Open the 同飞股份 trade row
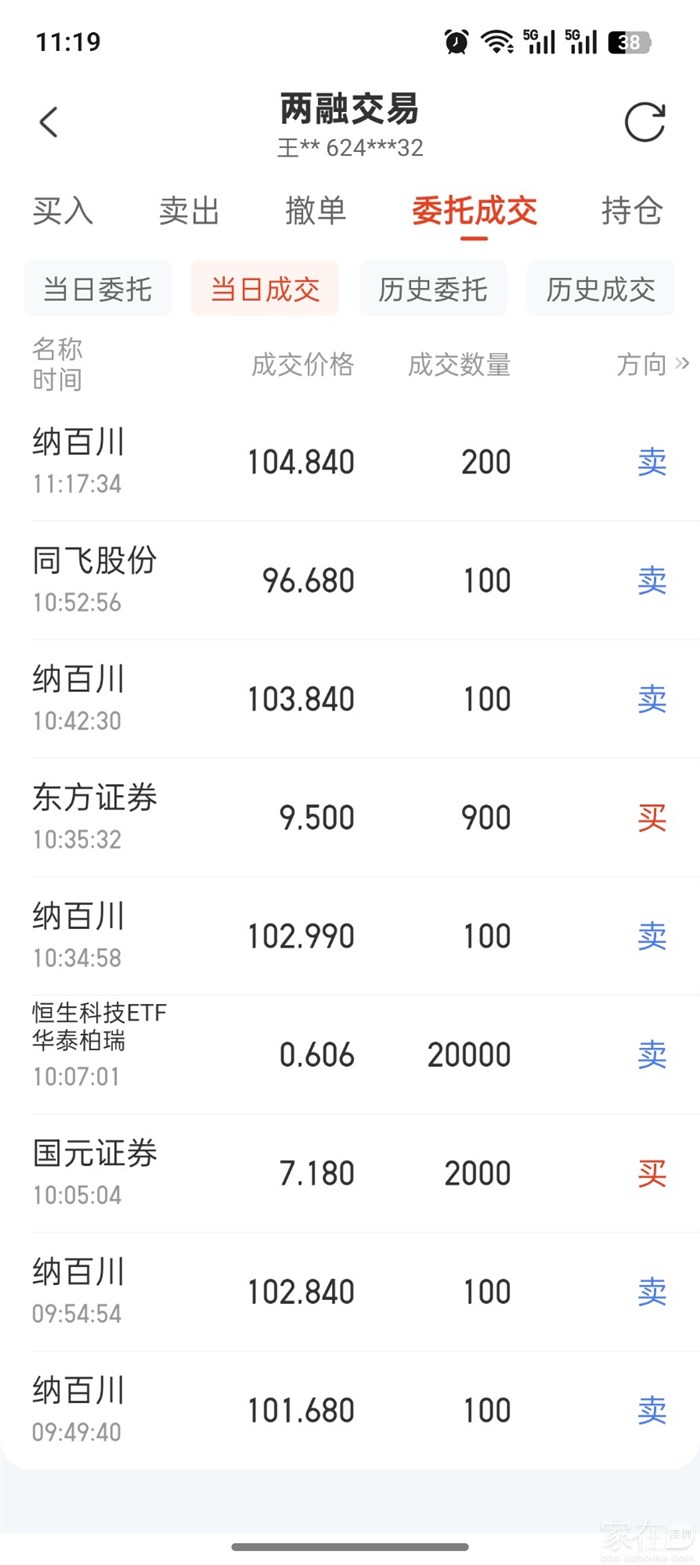 pyautogui.click(x=350, y=580)
